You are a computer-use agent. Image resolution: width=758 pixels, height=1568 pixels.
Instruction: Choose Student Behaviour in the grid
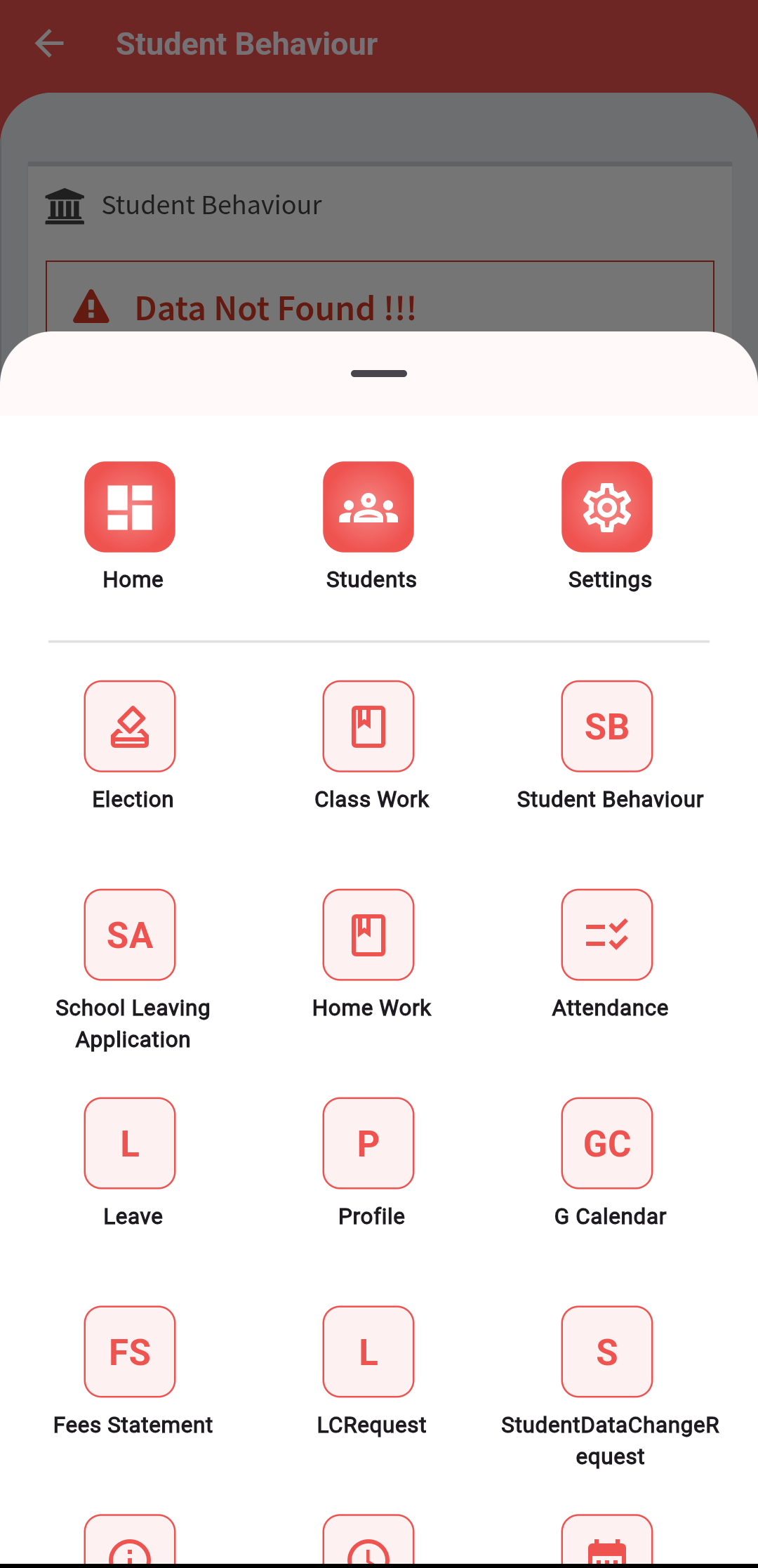(x=607, y=726)
